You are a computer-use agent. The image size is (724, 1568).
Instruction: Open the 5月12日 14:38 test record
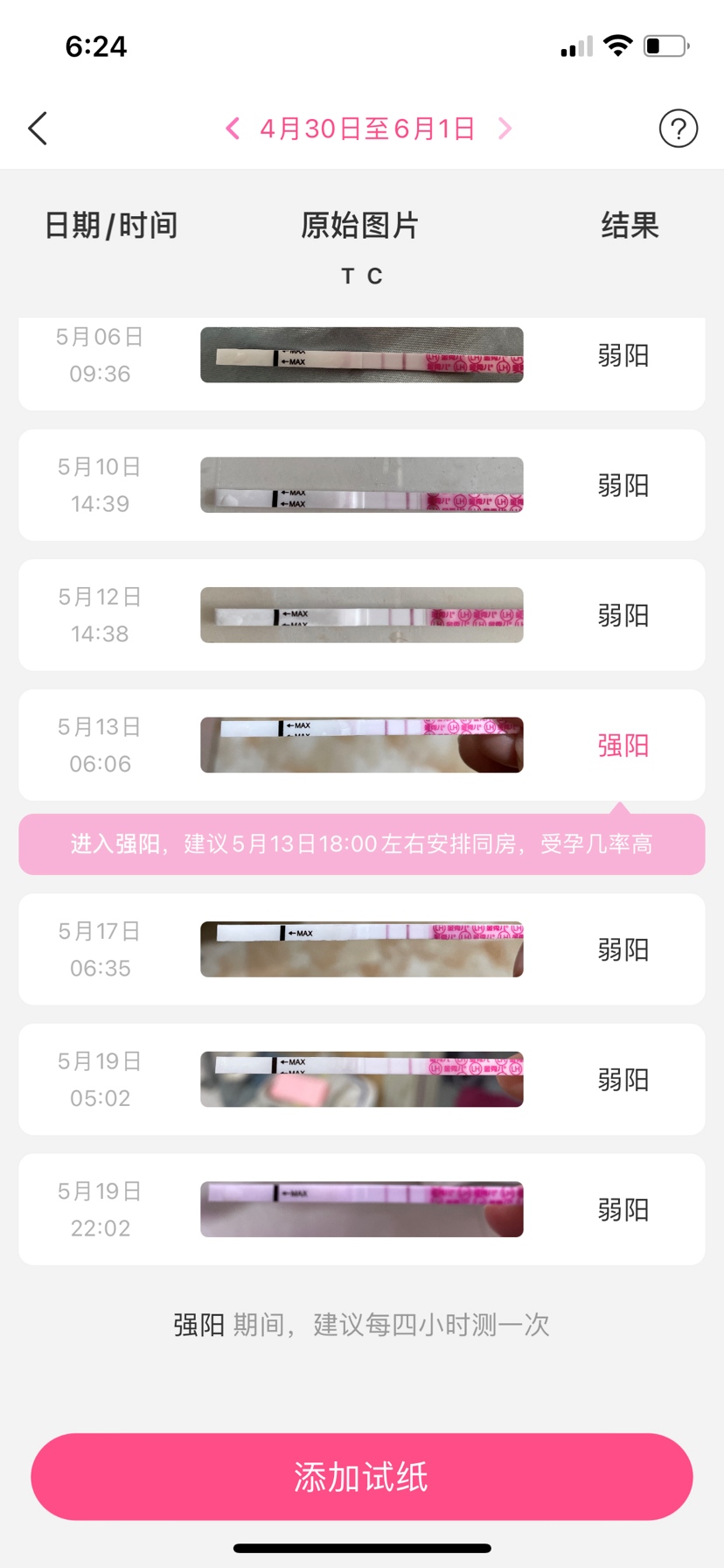(x=362, y=615)
